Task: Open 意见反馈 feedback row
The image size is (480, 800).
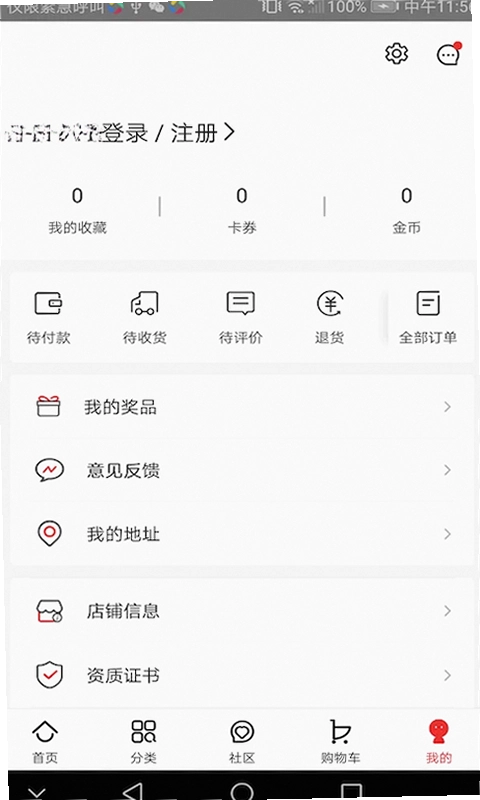Action: [x=242, y=470]
